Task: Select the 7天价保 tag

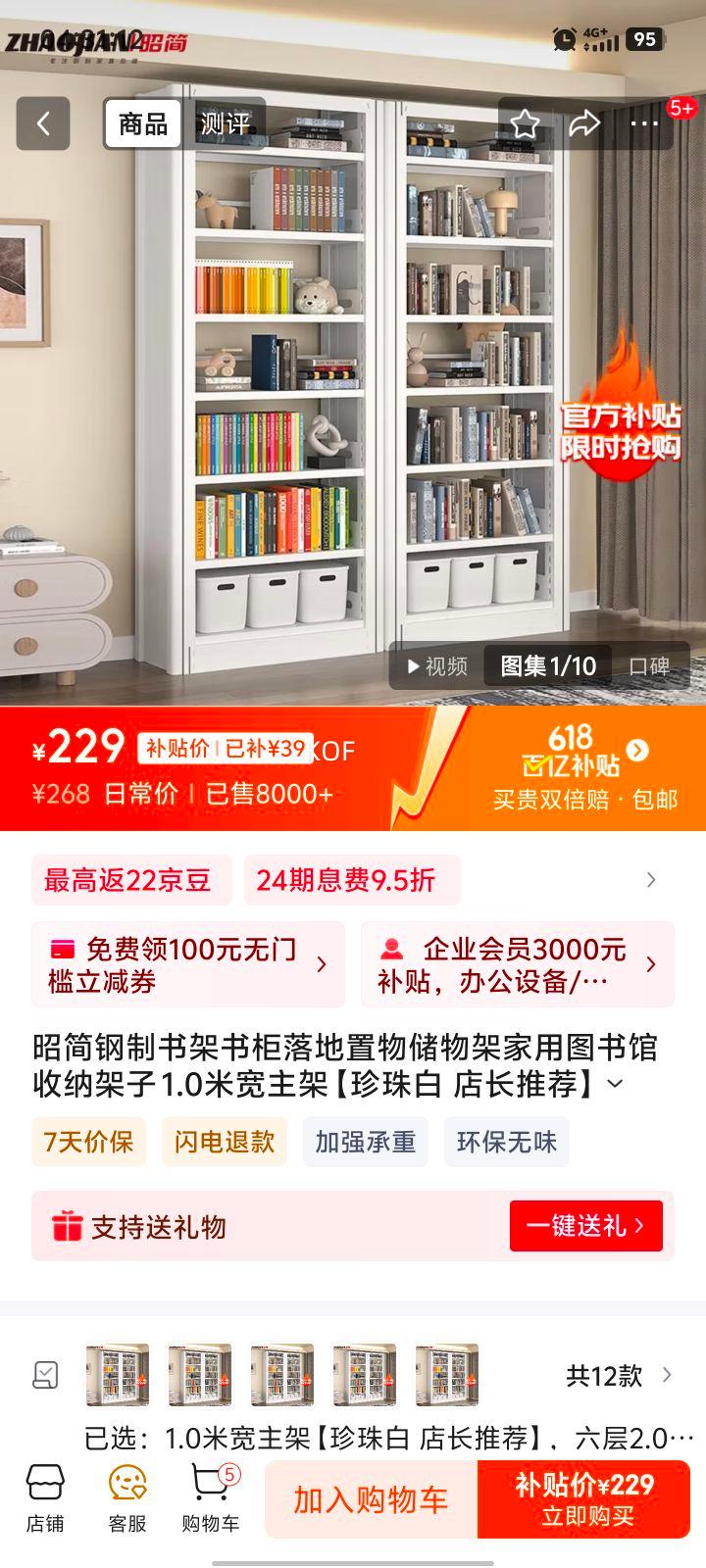Action: point(88,1142)
